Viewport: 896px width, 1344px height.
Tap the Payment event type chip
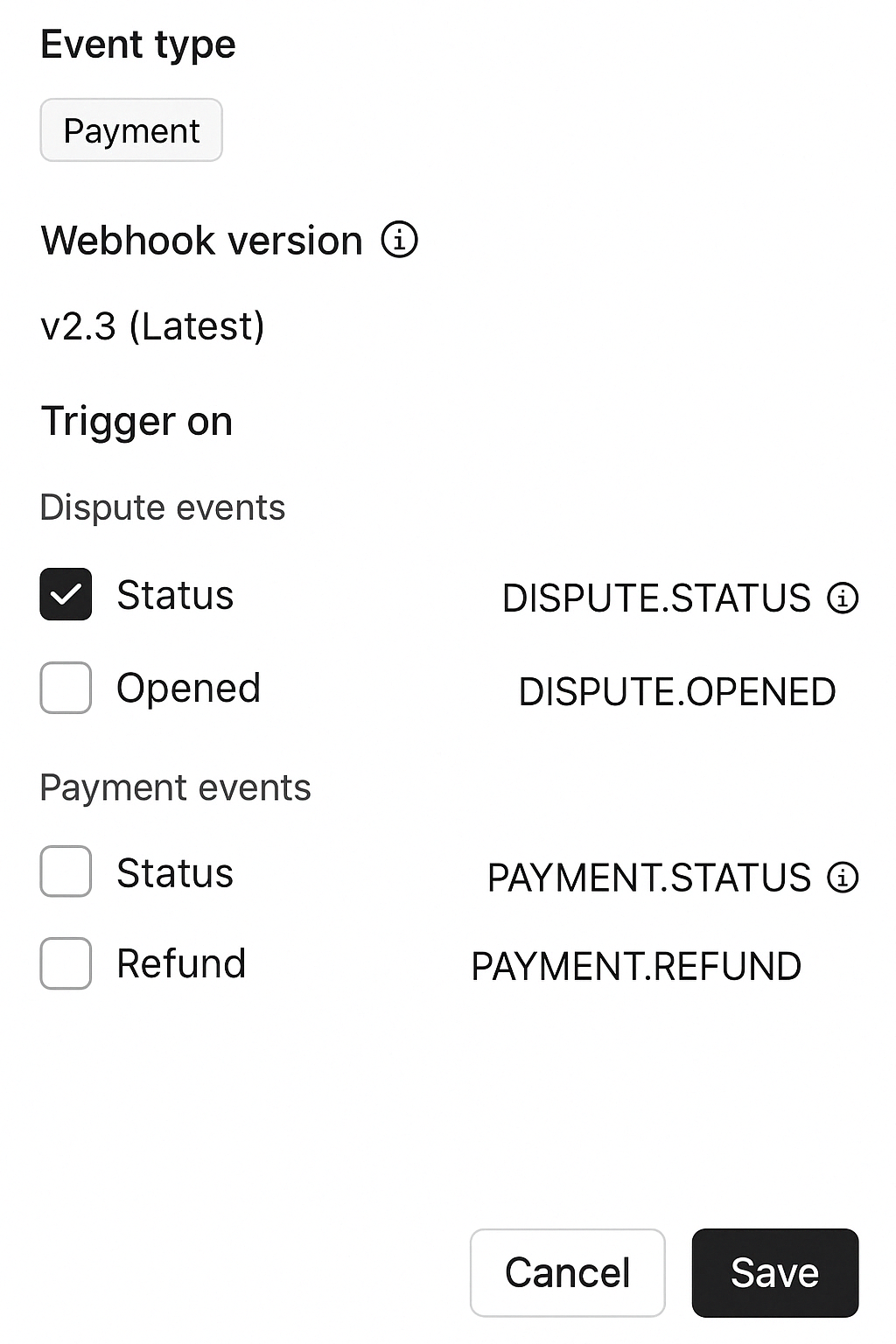(x=131, y=130)
